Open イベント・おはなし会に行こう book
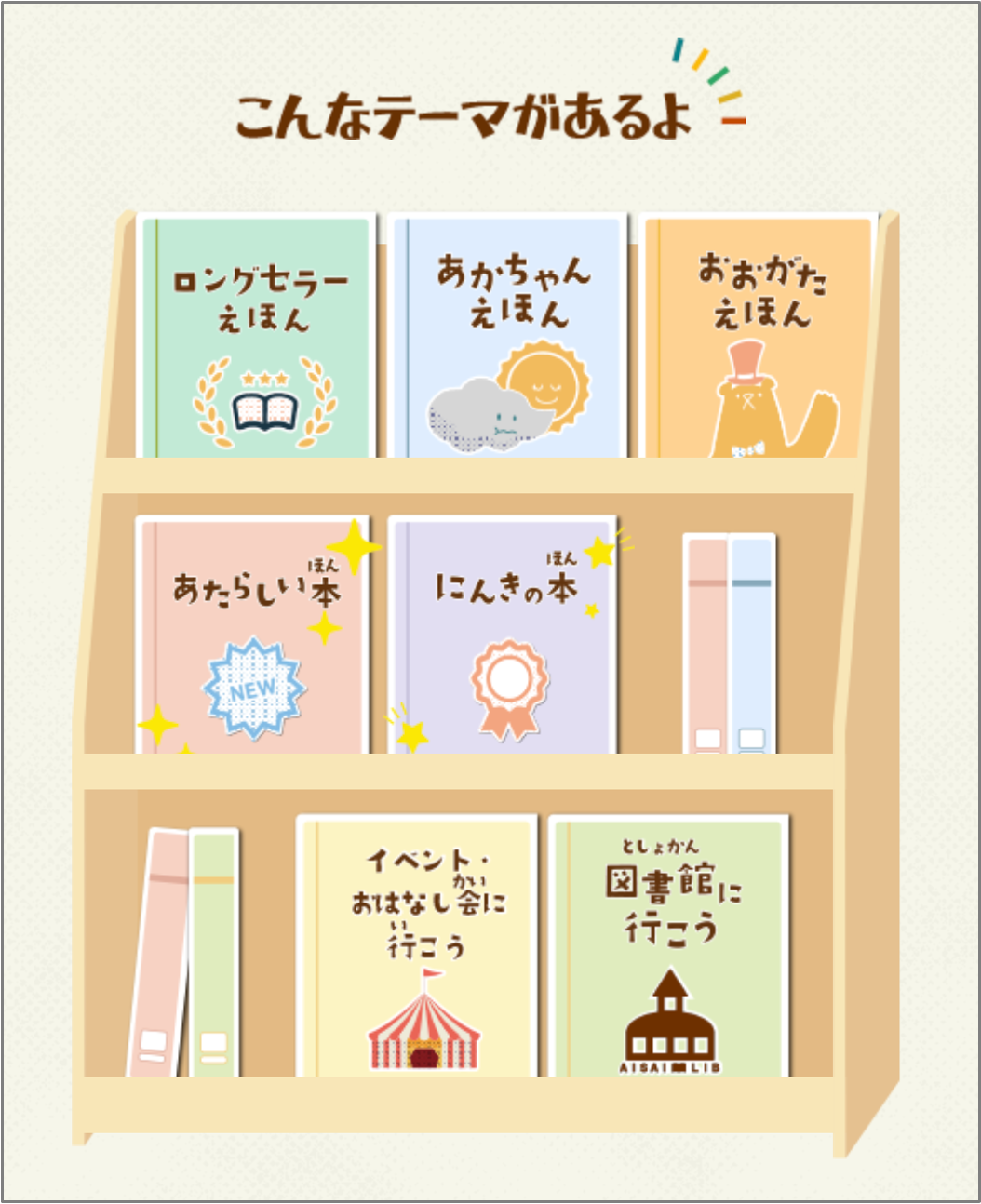 click(x=417, y=946)
